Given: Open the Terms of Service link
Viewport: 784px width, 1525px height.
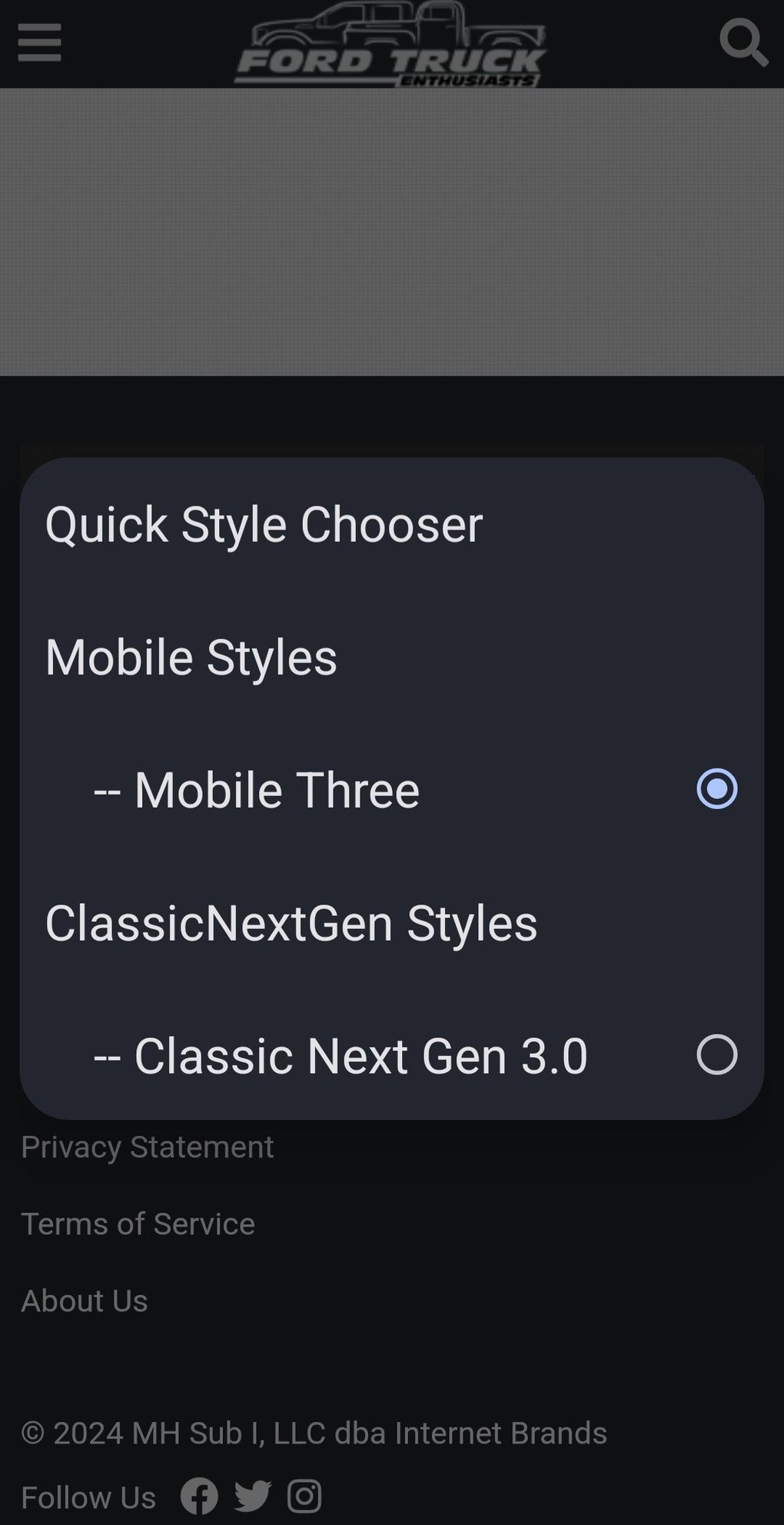Looking at the screenshot, I should [138, 1224].
